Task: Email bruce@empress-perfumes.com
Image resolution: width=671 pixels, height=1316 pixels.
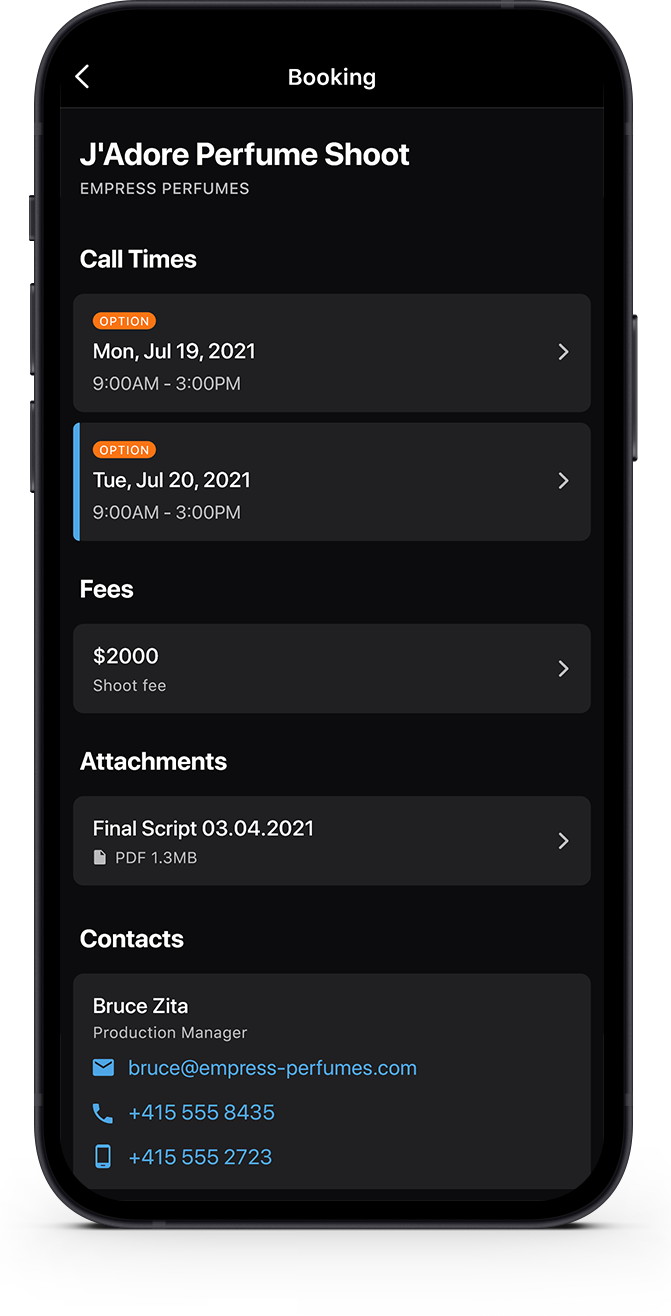Action: coord(272,1068)
